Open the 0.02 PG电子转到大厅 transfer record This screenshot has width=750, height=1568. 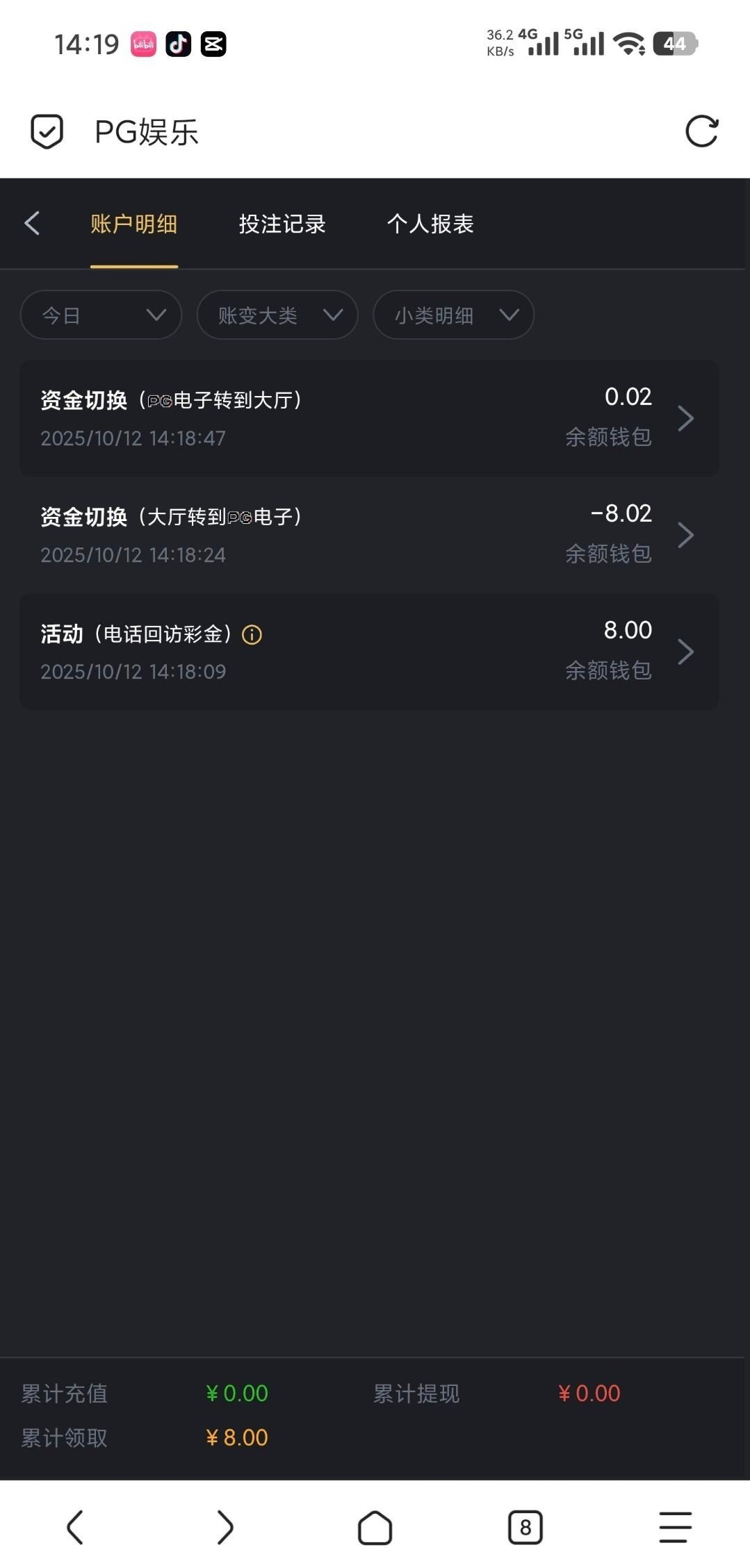[x=368, y=418]
